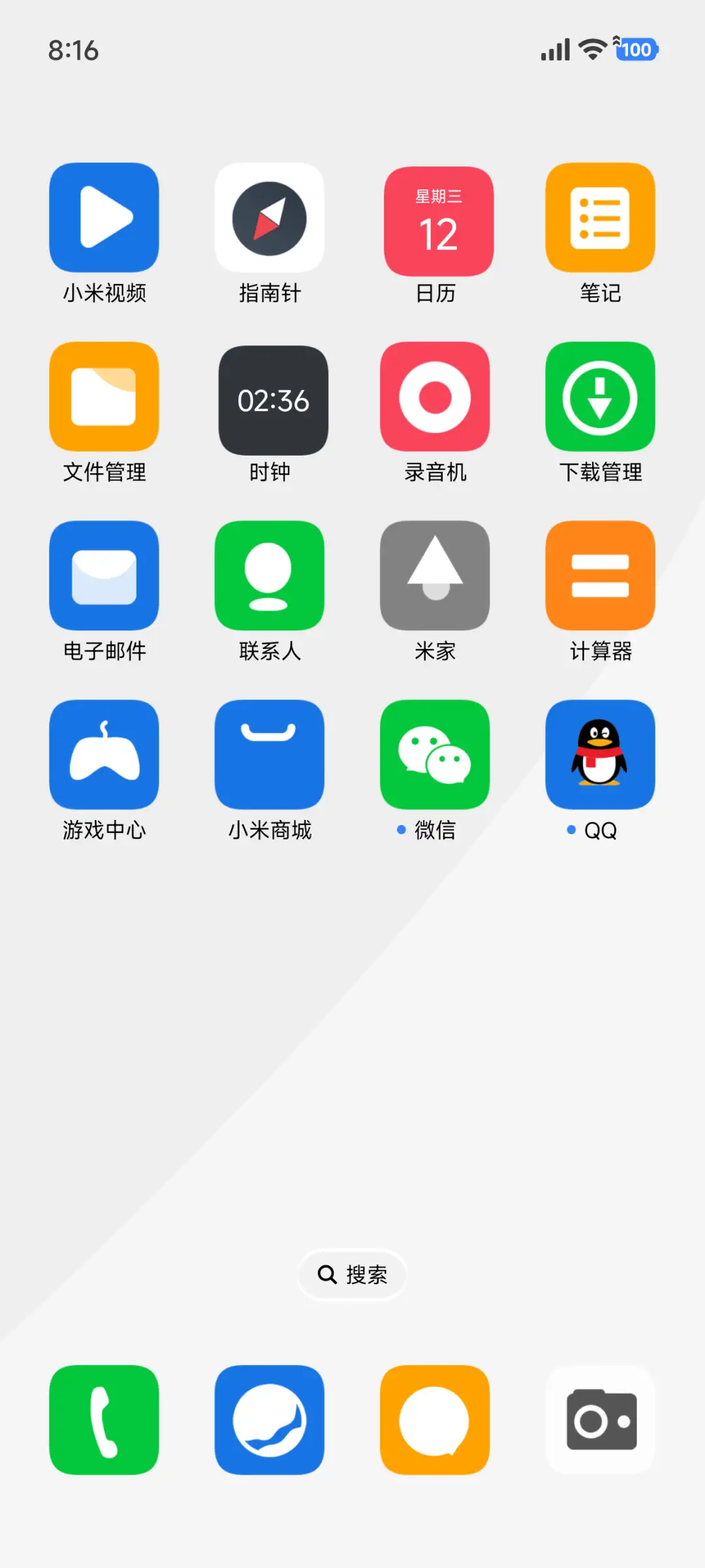Tap the 搜索 search bar

coord(352,1275)
